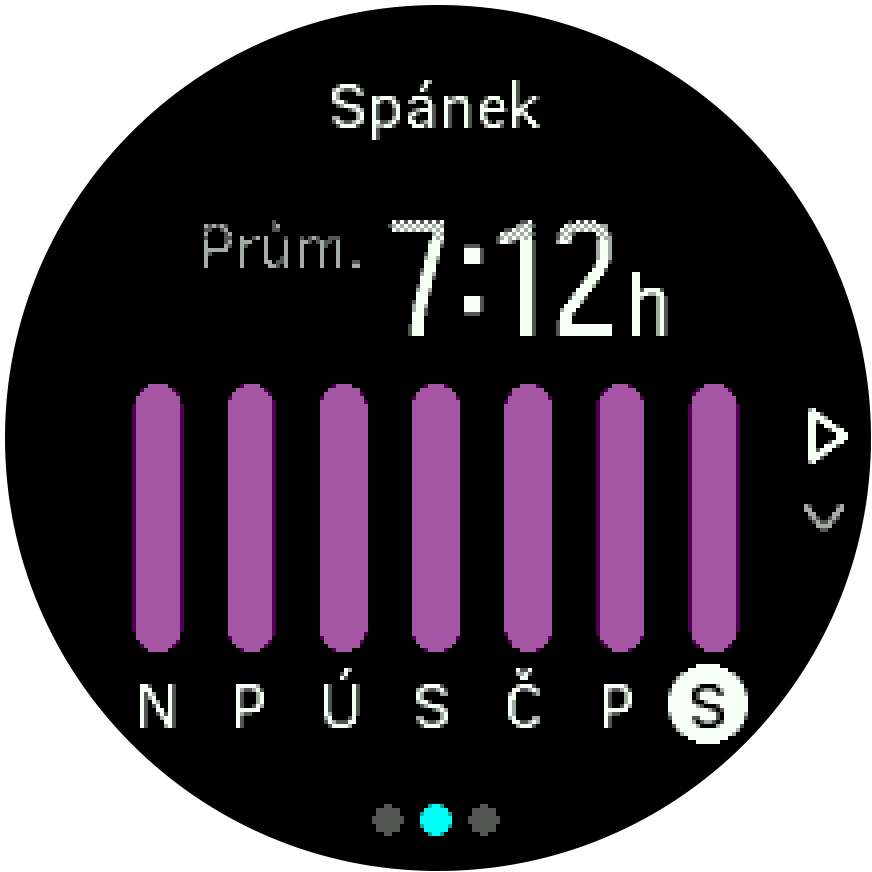The height and width of the screenshot is (872, 872).
Task: Go to the first page indicator dot
Action: point(388,821)
